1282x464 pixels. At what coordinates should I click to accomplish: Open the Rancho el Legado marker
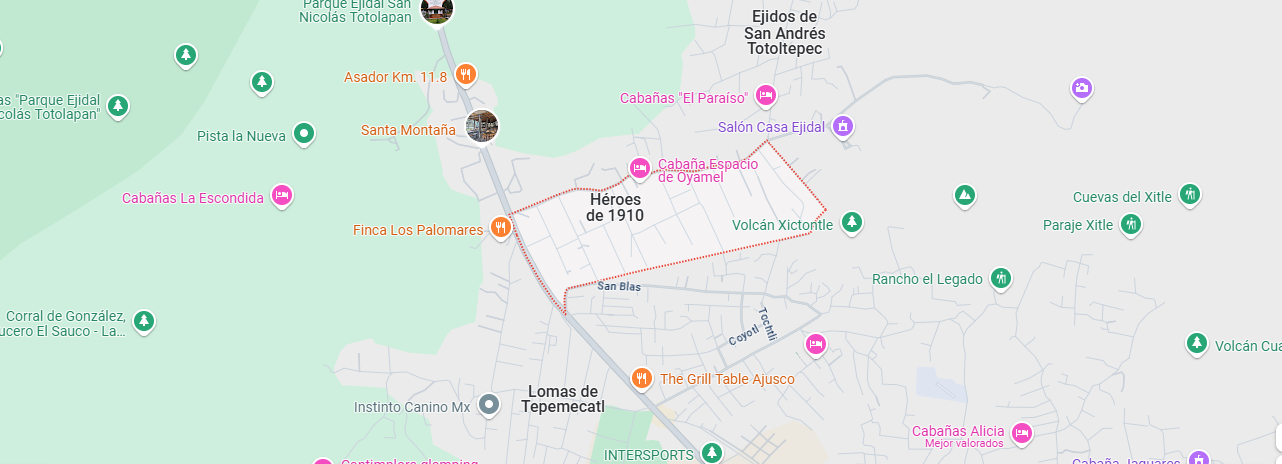pos(1001,278)
